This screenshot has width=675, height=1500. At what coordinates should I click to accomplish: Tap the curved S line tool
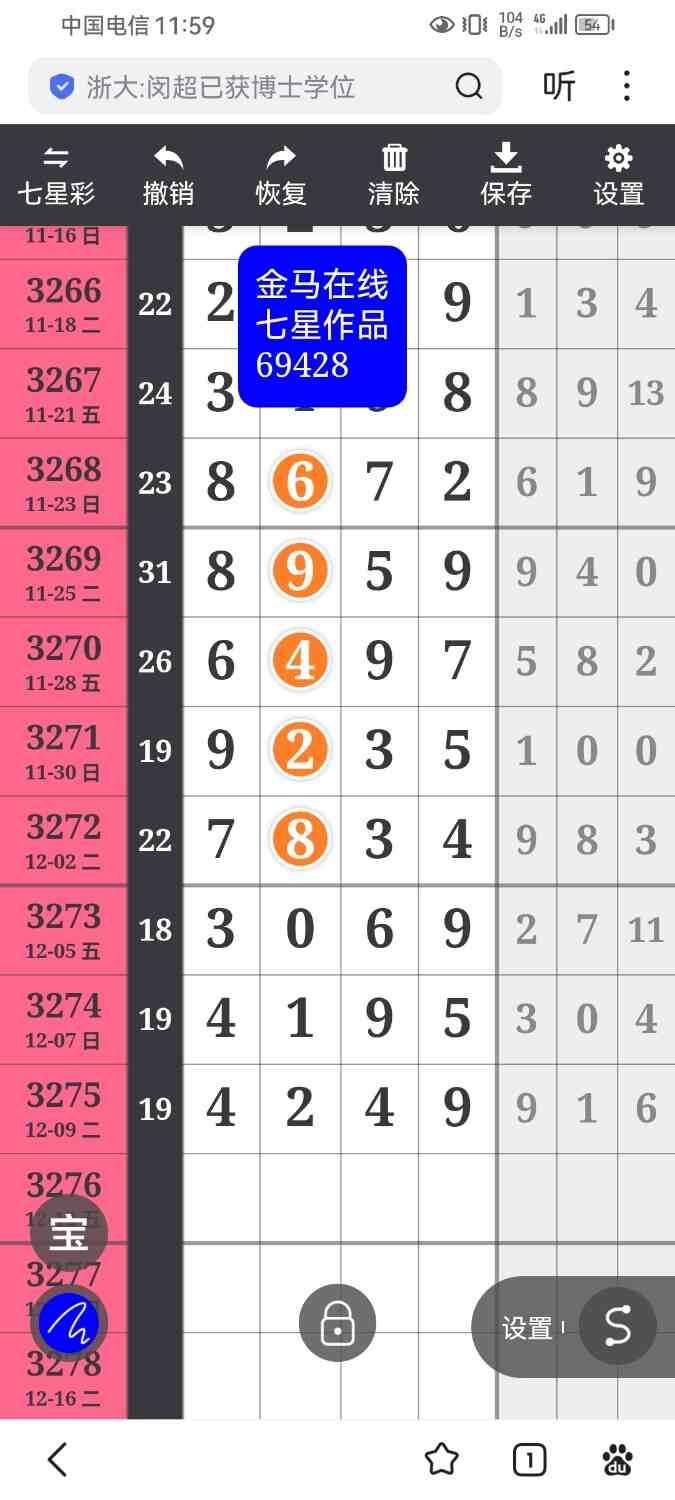(617, 1327)
